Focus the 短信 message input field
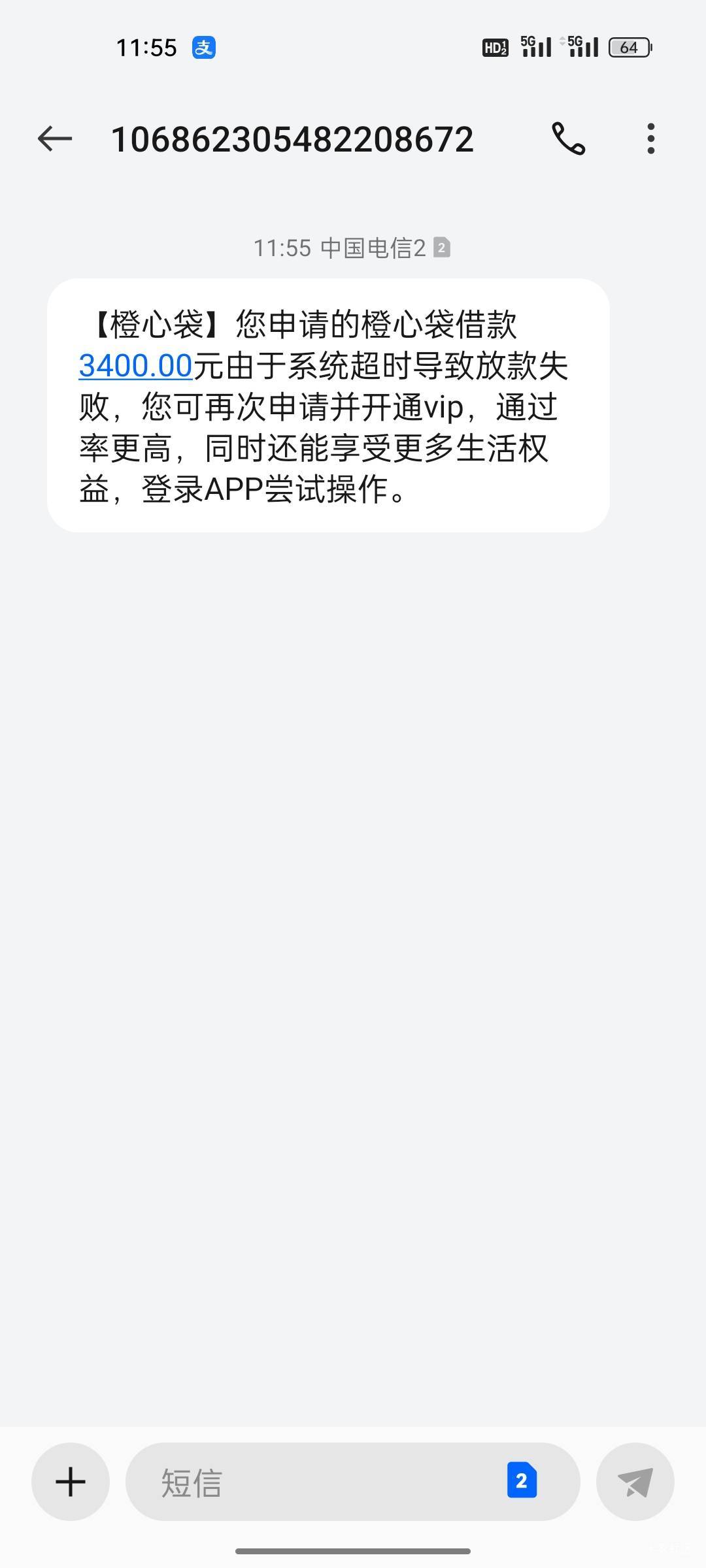 tap(320, 1482)
